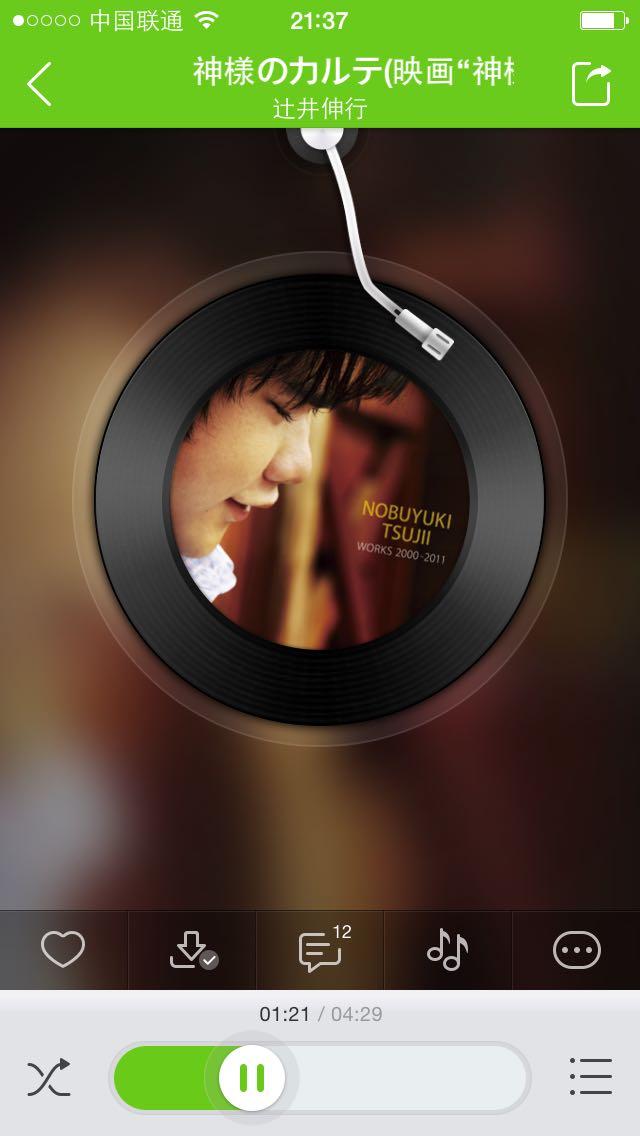Open the download options icon
The image size is (640, 1136).
coord(193,950)
